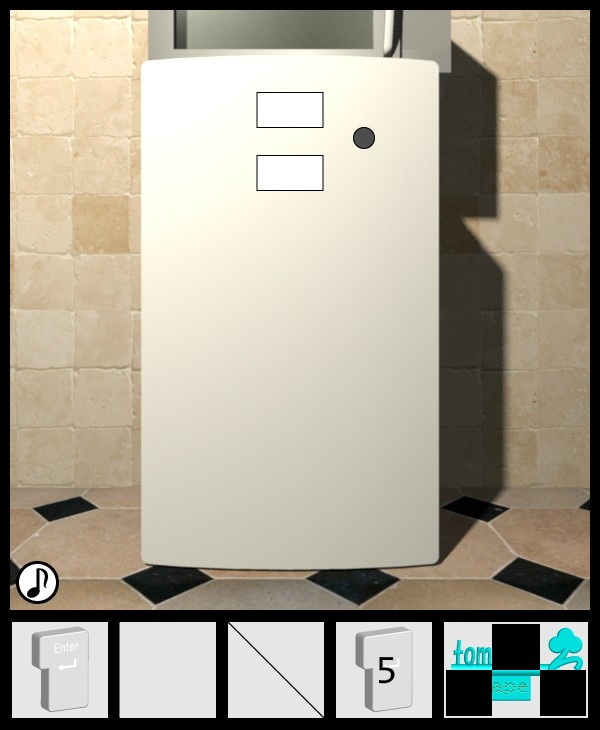Open the tom logo banner
This screenshot has width=600, height=730.
point(516,669)
